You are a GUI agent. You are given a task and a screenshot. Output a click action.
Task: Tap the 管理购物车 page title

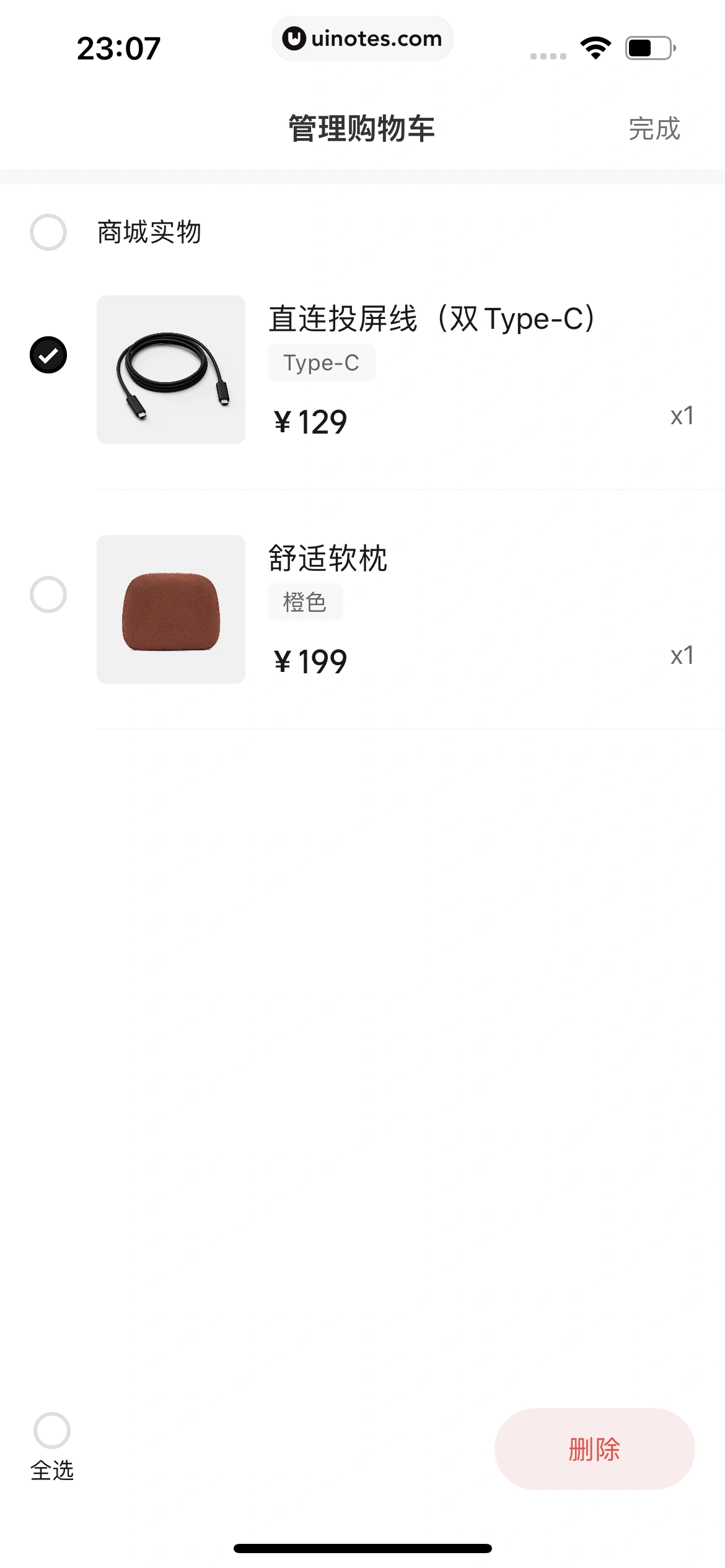coord(362,128)
